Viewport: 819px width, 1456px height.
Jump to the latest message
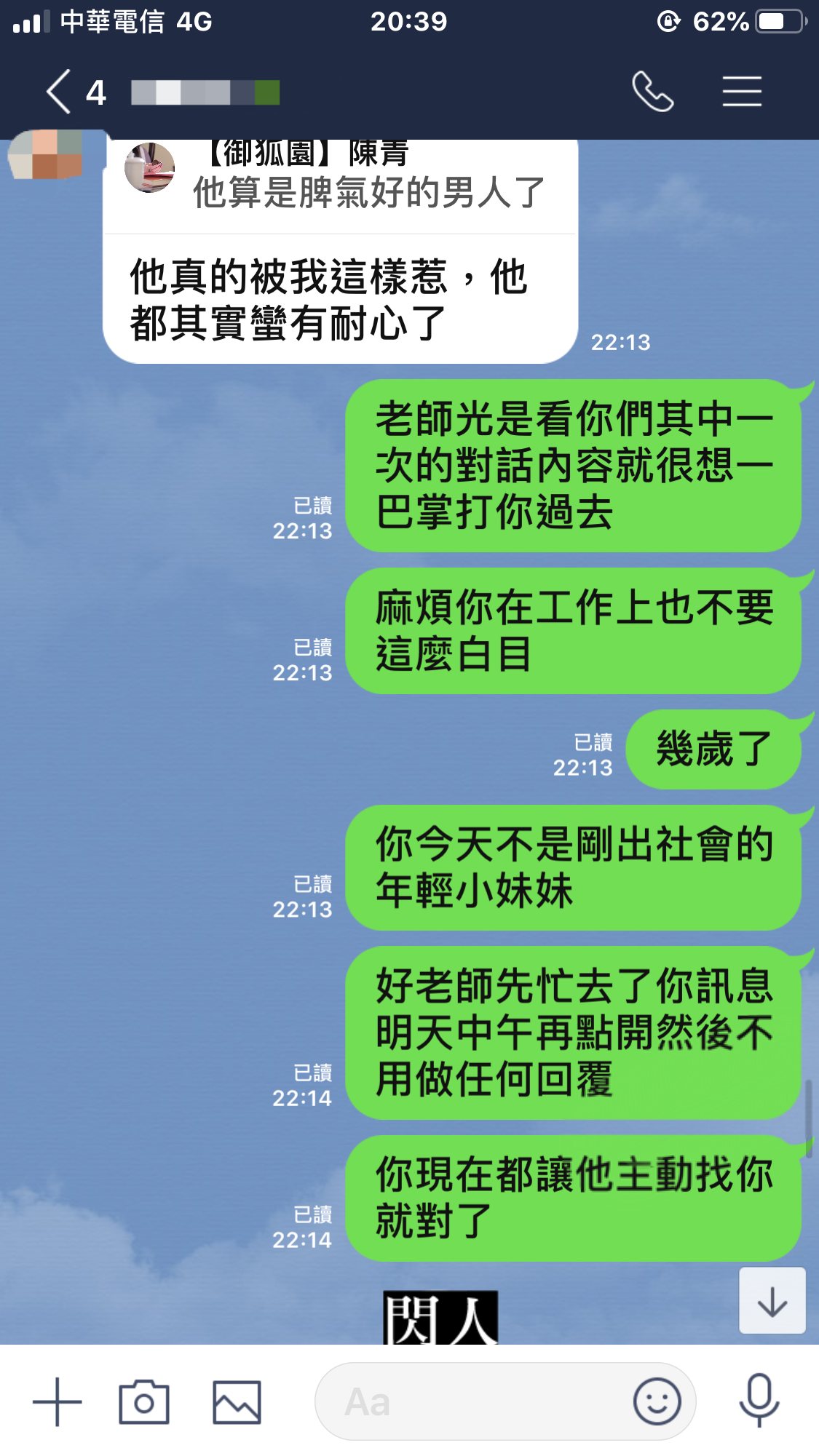tap(772, 1301)
